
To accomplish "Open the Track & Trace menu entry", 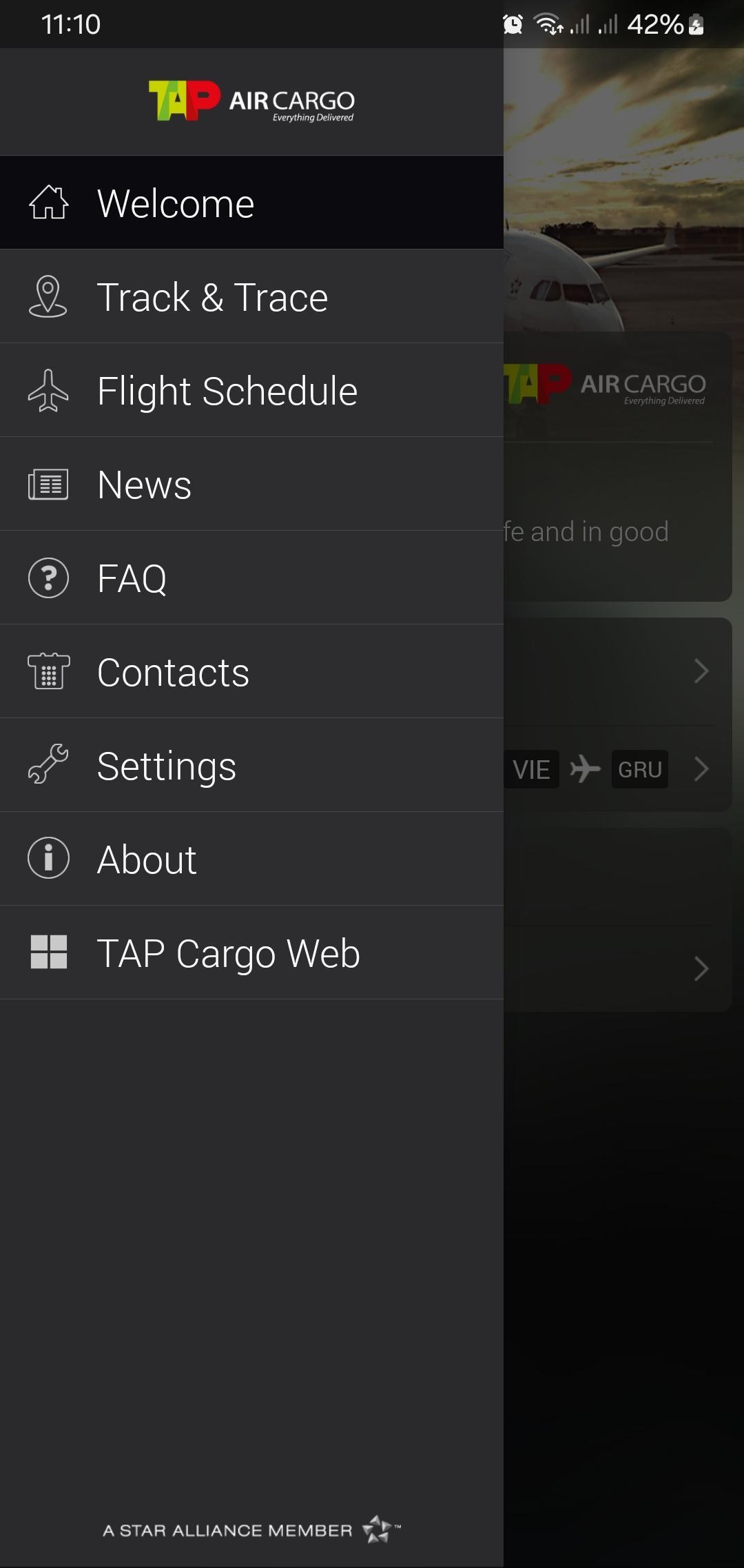I will [213, 296].
